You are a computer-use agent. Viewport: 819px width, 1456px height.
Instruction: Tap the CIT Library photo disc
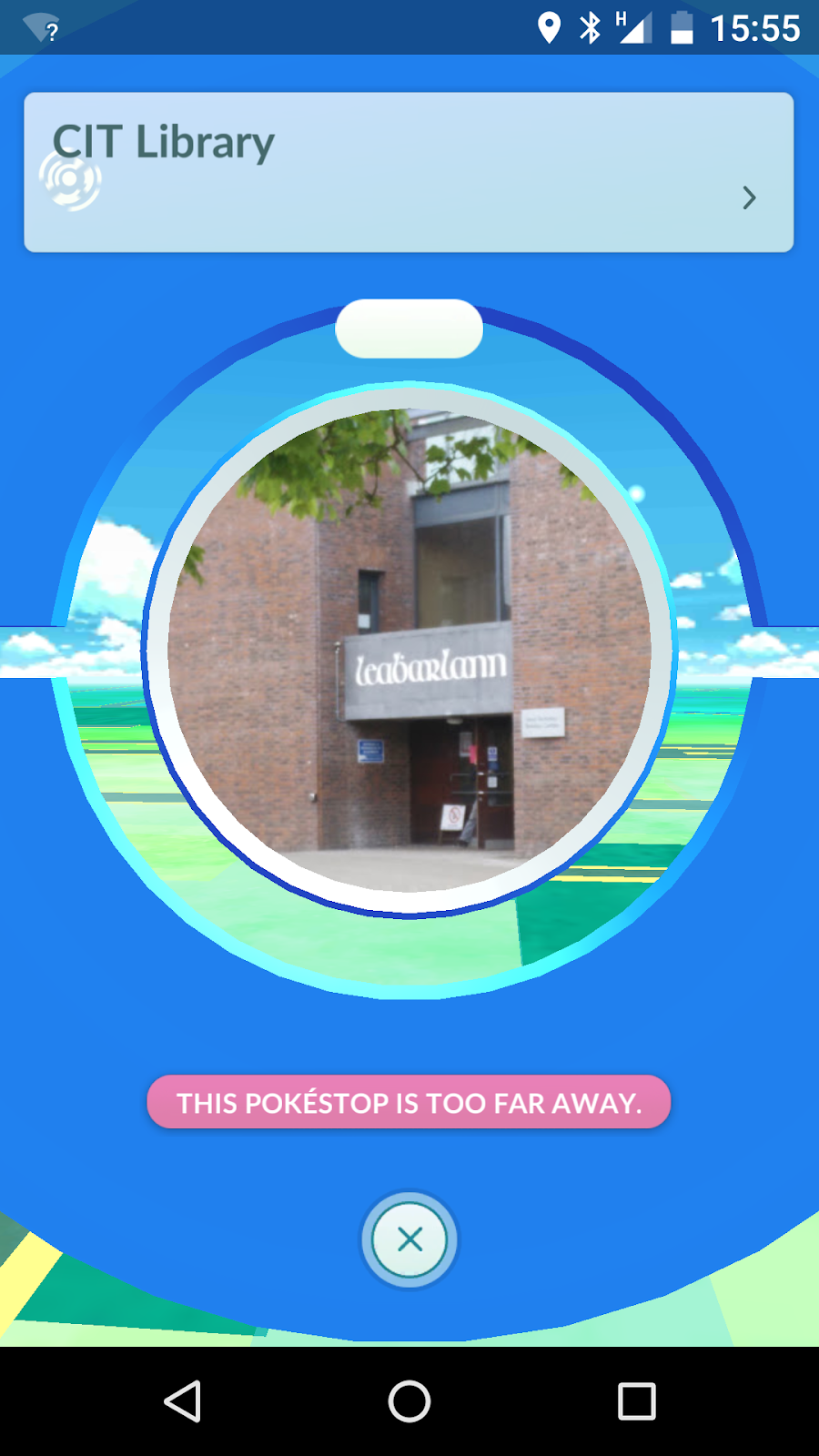[x=409, y=651]
